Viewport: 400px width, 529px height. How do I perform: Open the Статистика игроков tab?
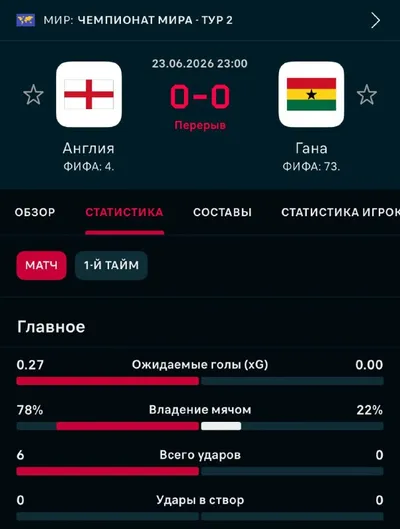coord(341,212)
